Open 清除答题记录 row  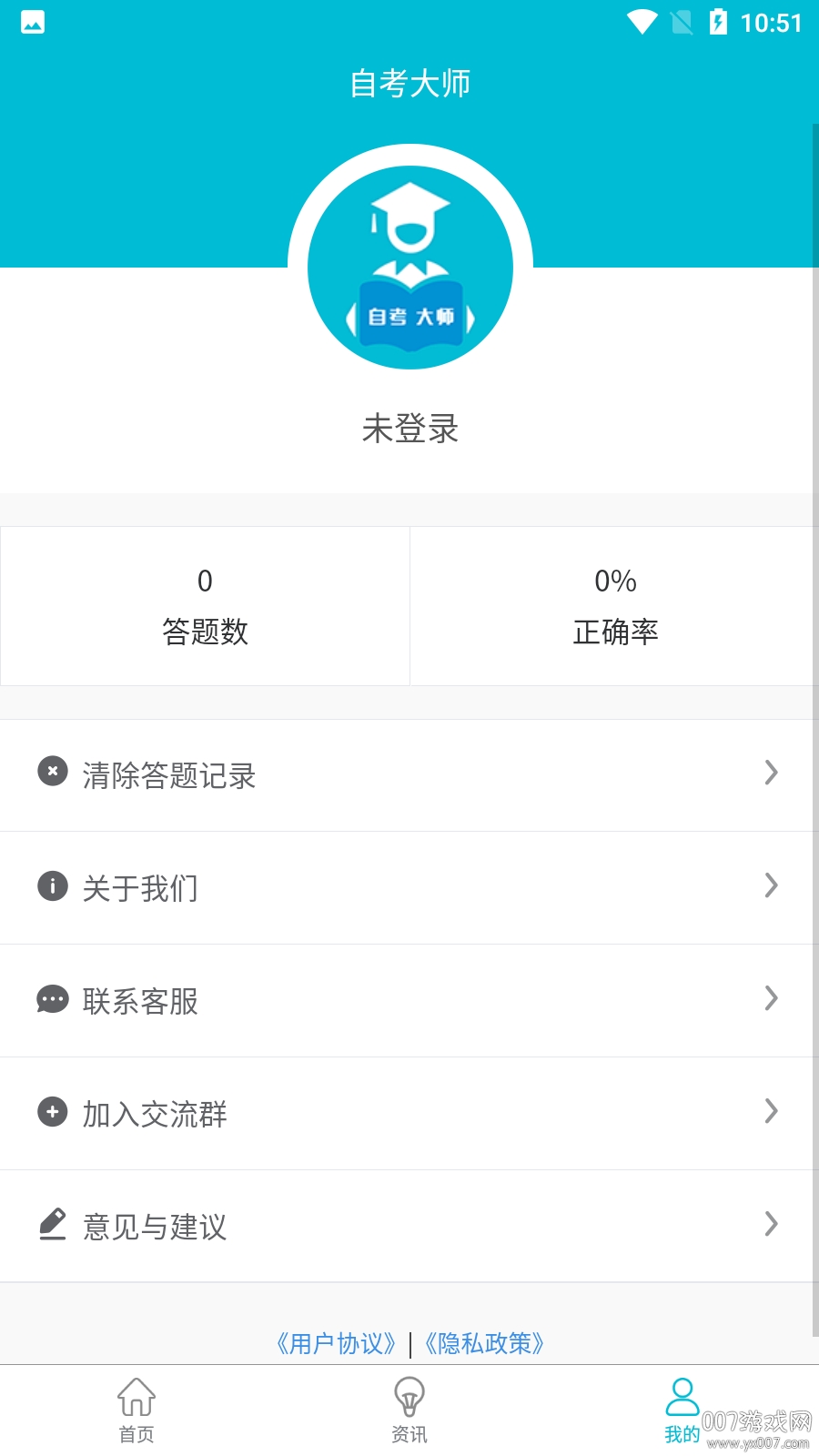[x=409, y=774]
